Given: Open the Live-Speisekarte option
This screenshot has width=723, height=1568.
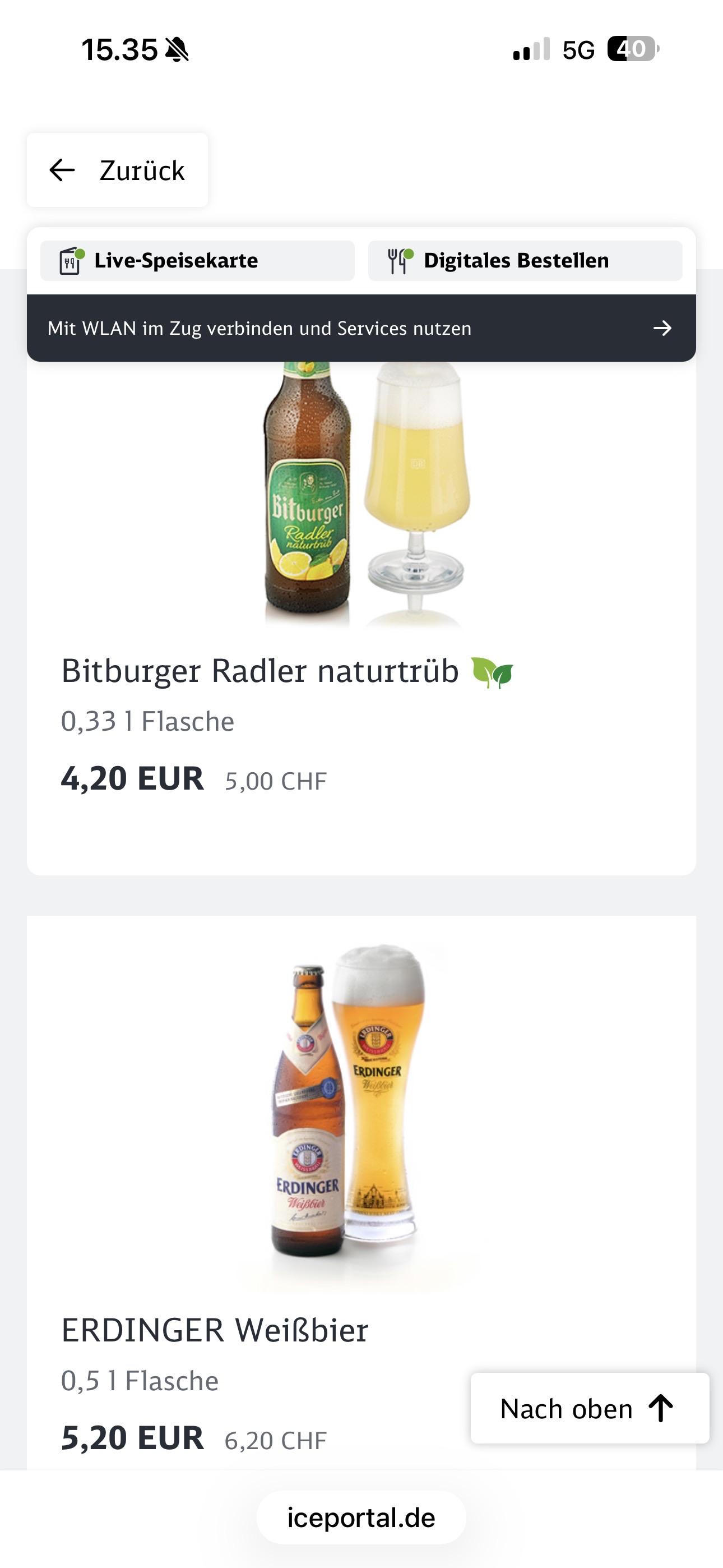Looking at the screenshot, I should click(x=197, y=261).
